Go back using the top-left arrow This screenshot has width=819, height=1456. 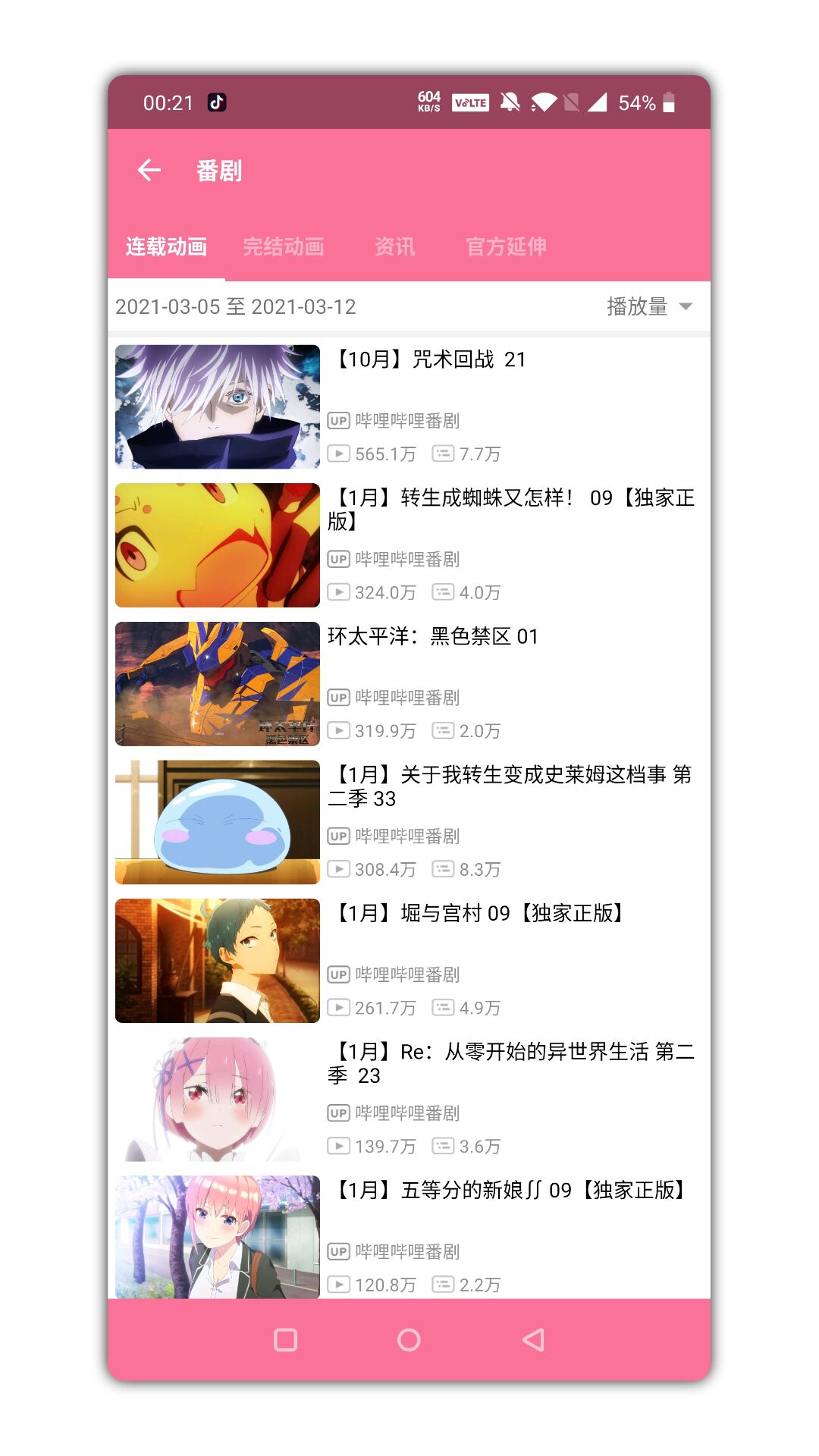coord(149,171)
